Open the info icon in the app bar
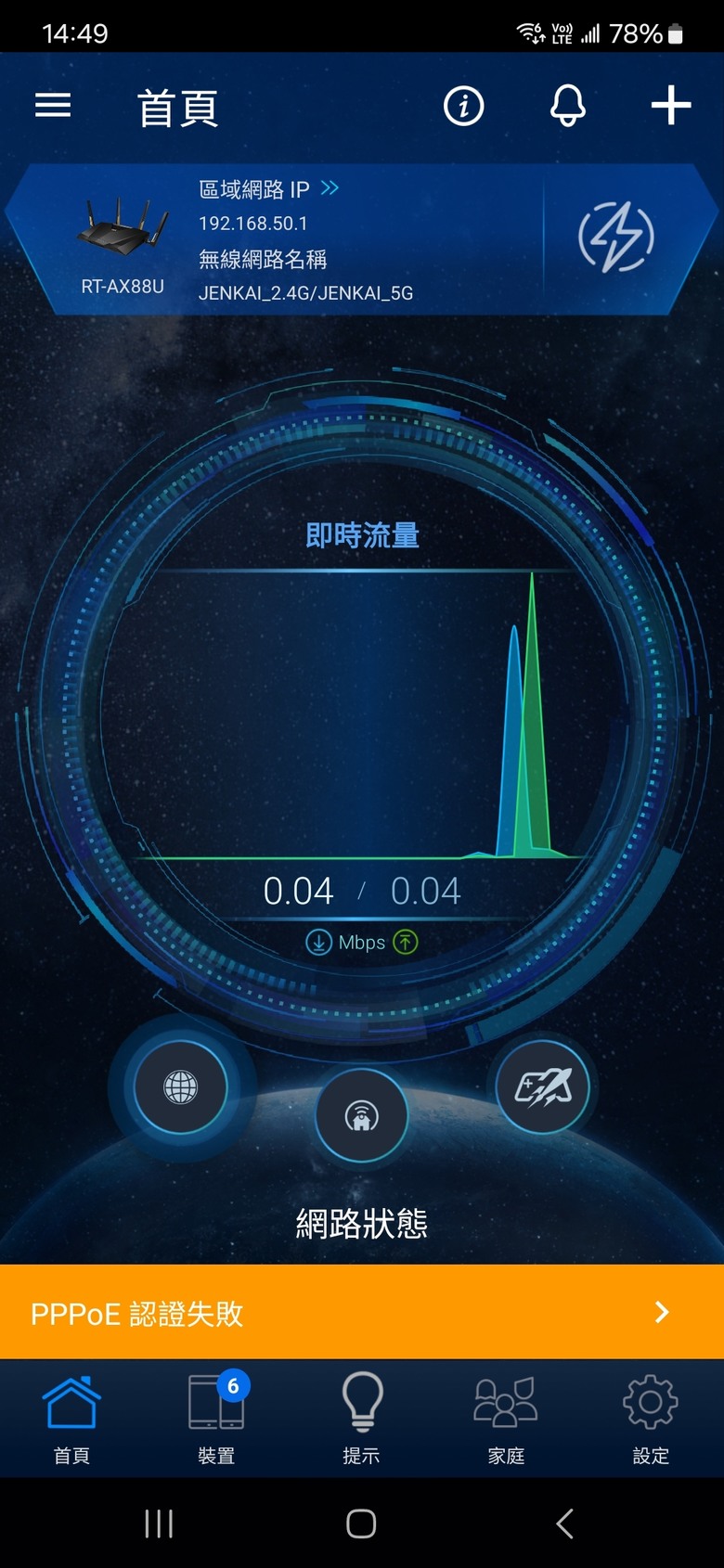This screenshot has width=724, height=1568. 463,106
